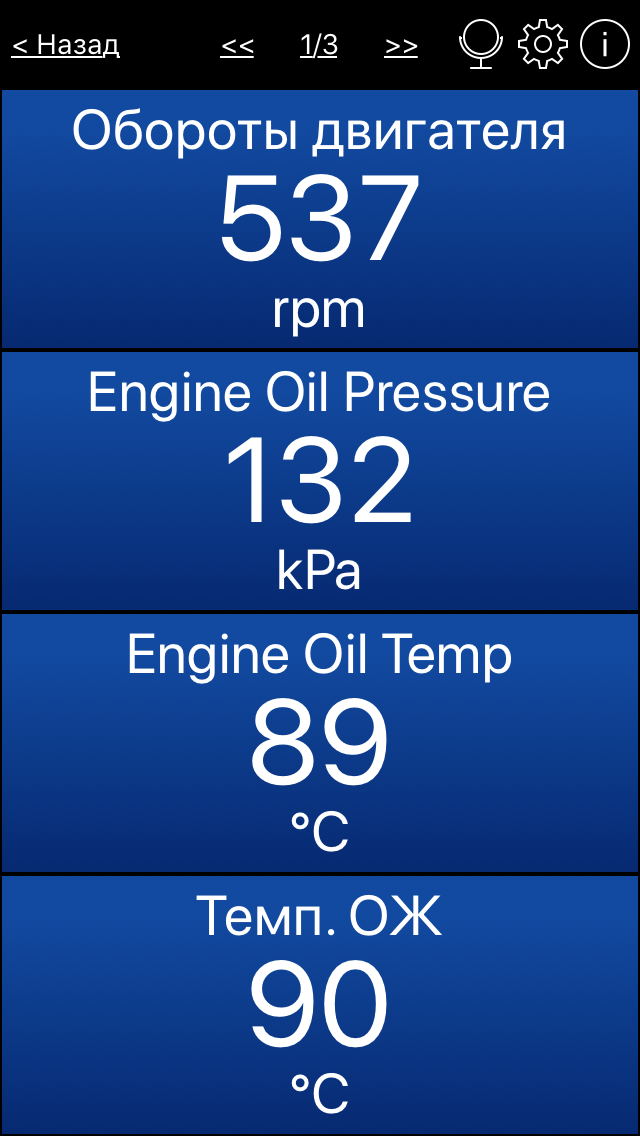
Task: Open the mirror (HUD) mode icon
Action: [481, 44]
